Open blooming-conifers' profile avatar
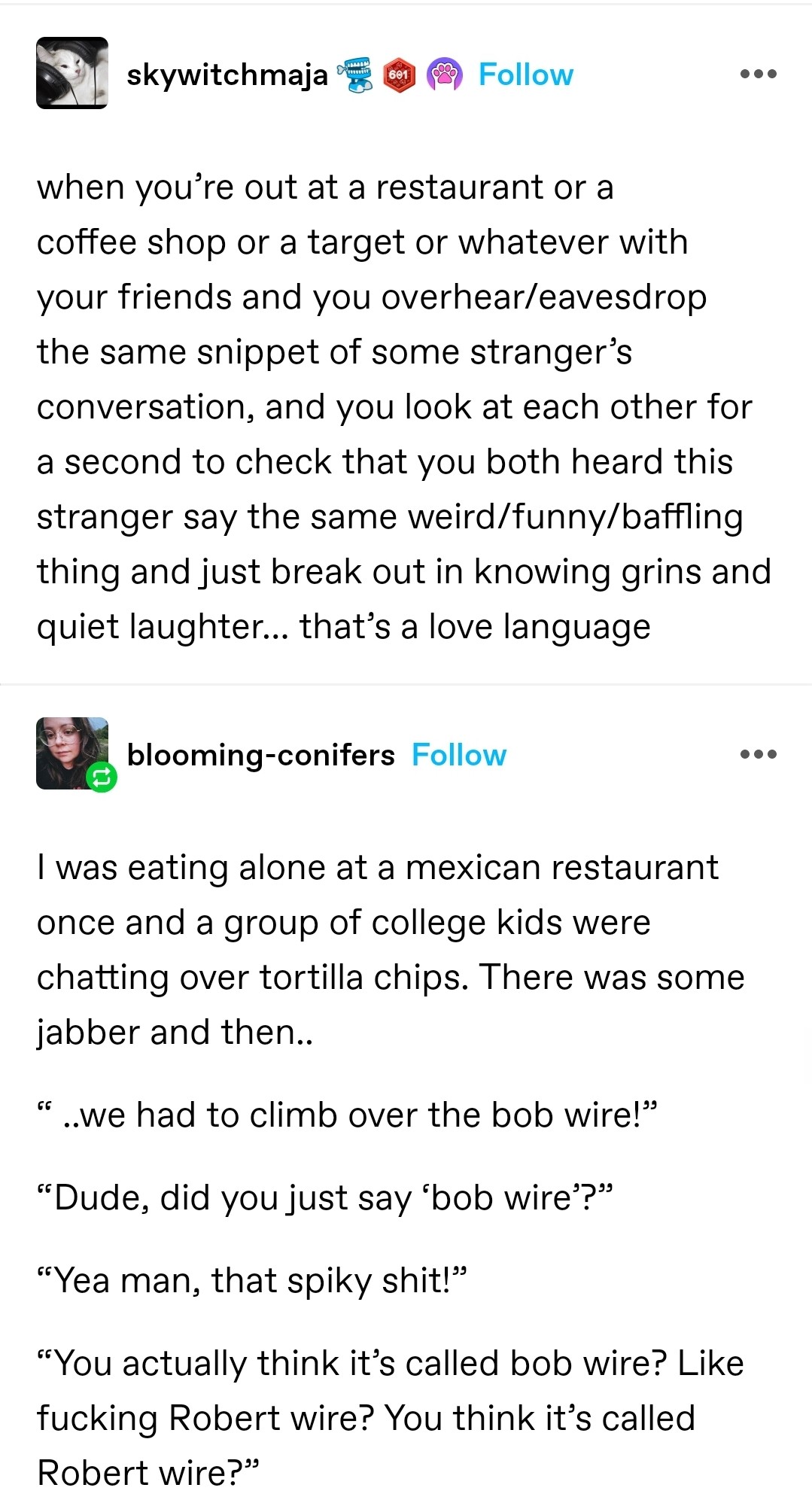The height and width of the screenshot is (1509, 812). point(72,753)
